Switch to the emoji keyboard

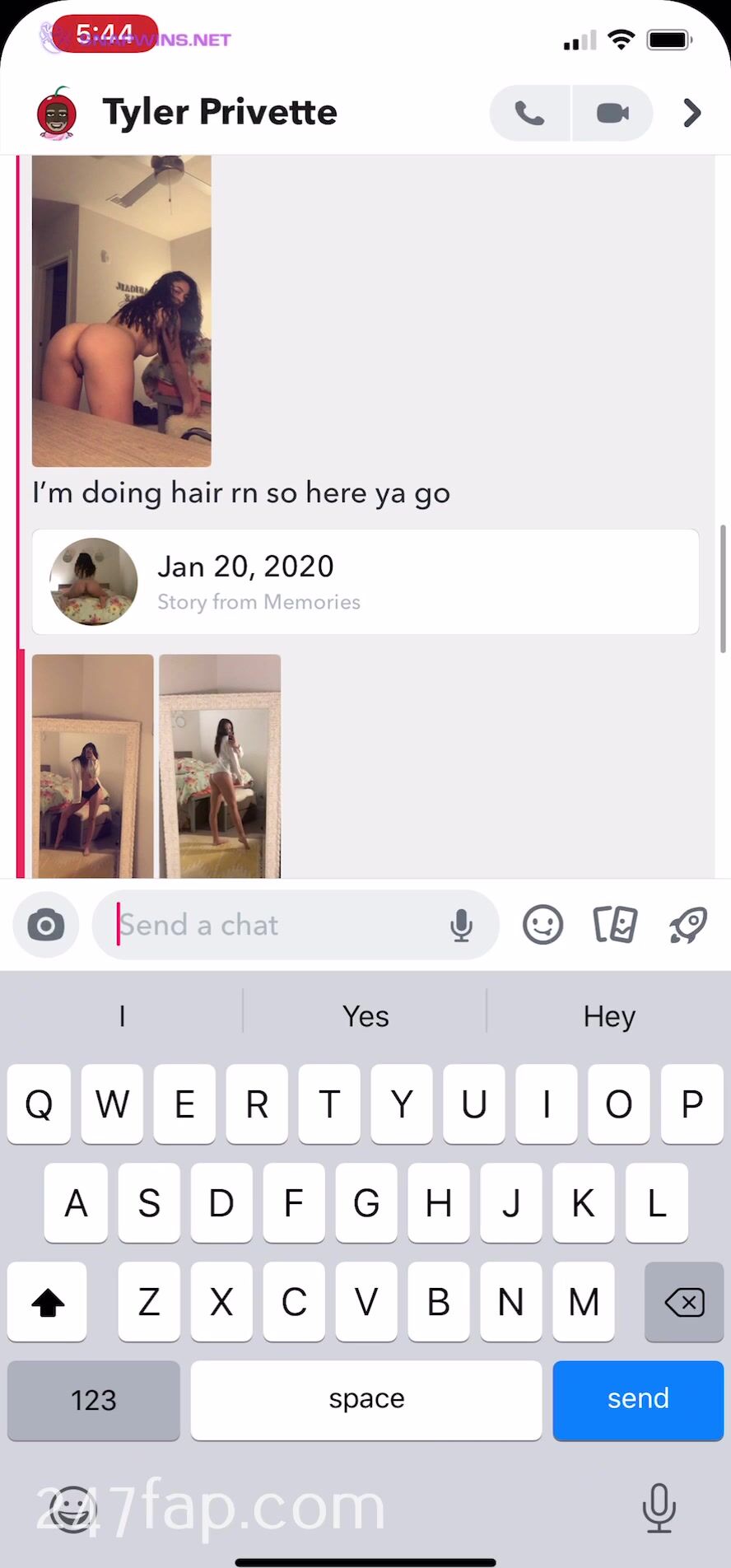coord(72,1509)
